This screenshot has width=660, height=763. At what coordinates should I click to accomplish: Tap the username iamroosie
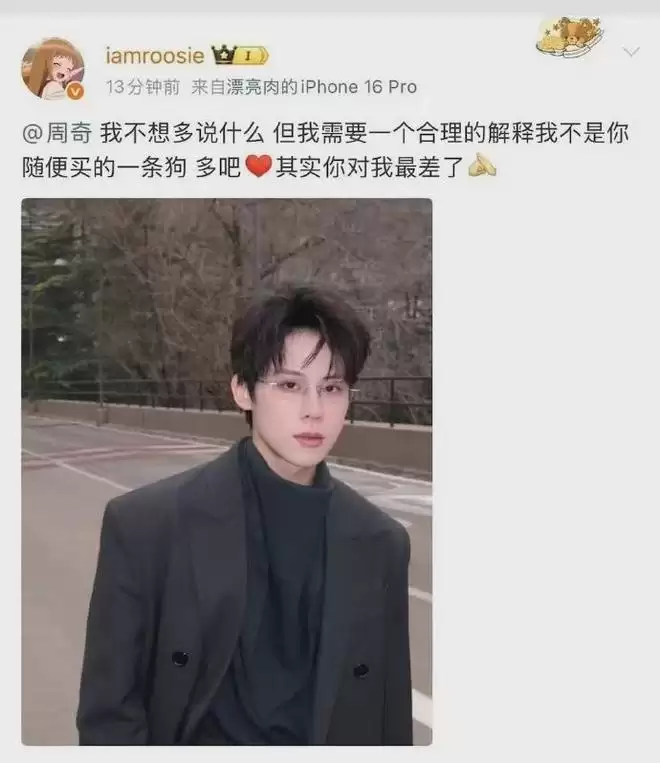pos(155,55)
